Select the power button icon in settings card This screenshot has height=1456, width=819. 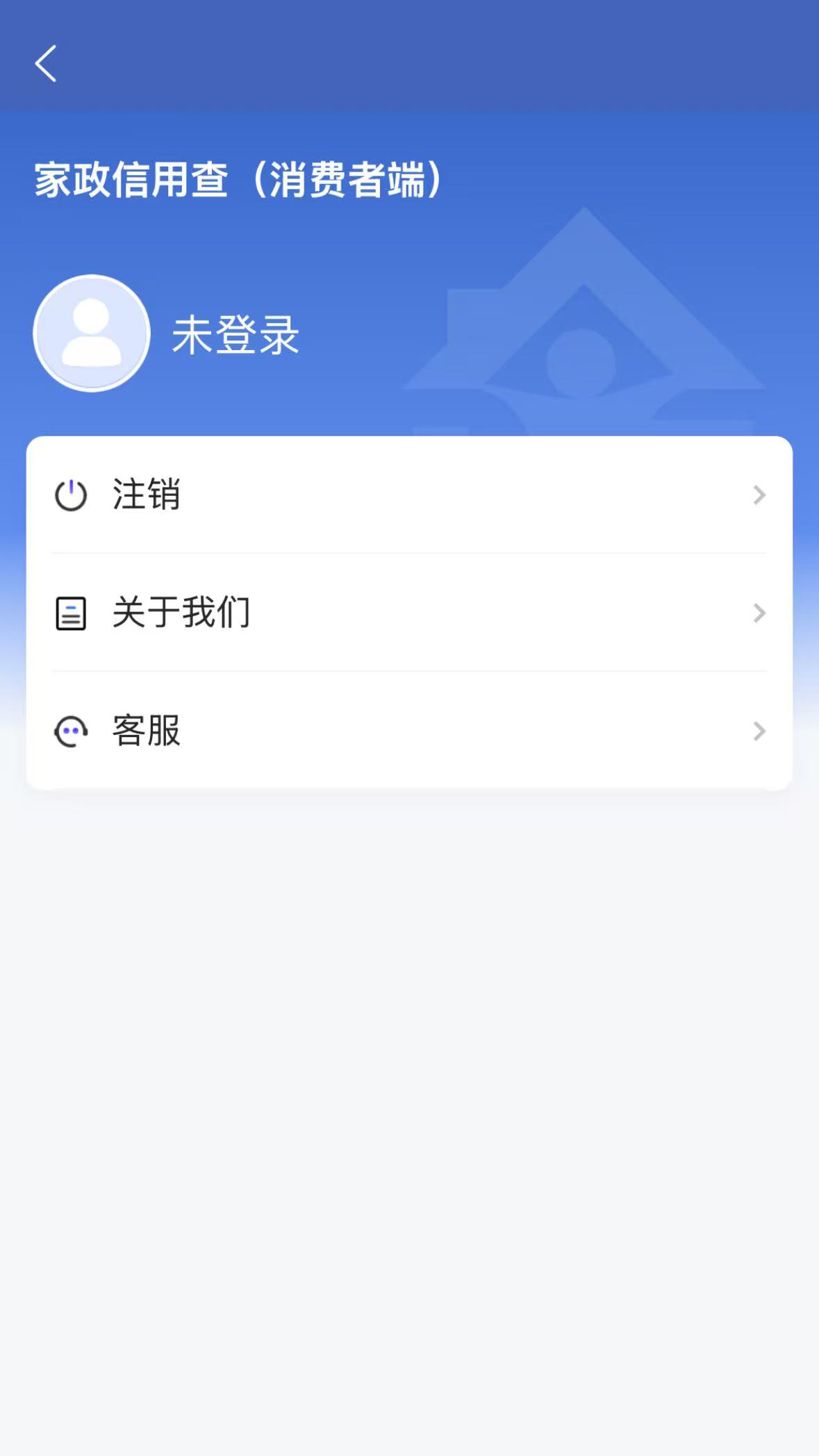tap(72, 495)
